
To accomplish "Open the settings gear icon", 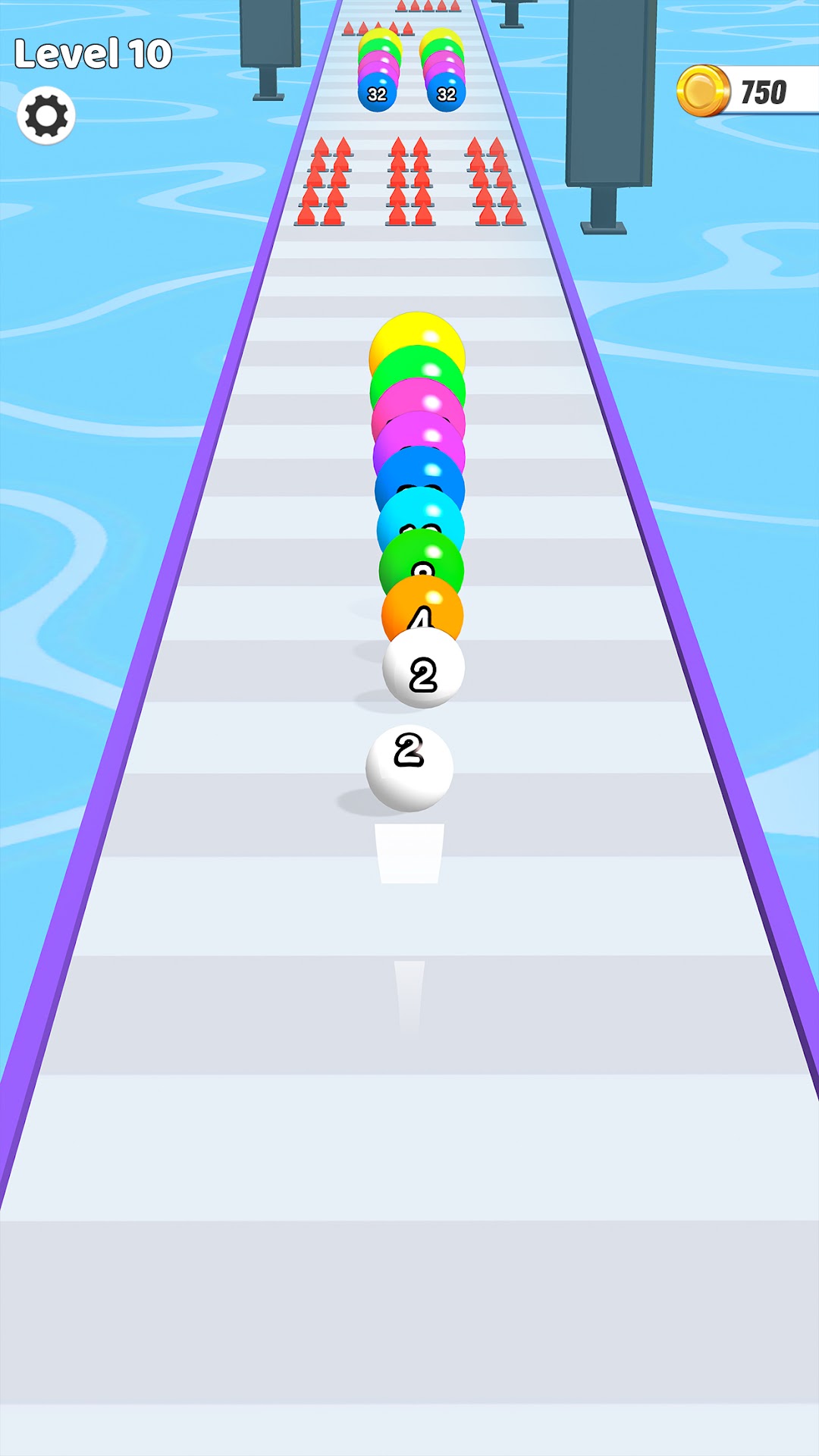I will (x=46, y=116).
